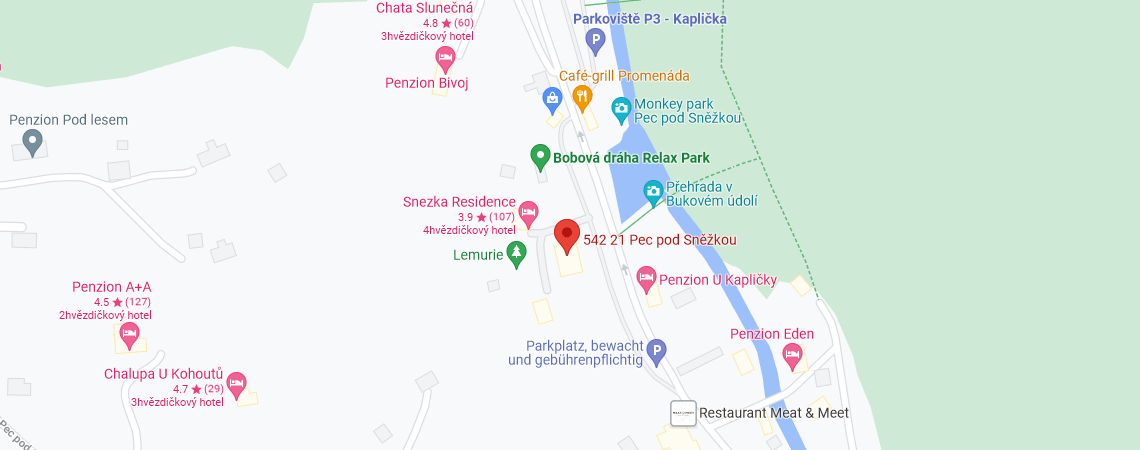Select the Parkplatz bewacht parking marker
The width and height of the screenshot is (1140, 450).
tap(656, 350)
